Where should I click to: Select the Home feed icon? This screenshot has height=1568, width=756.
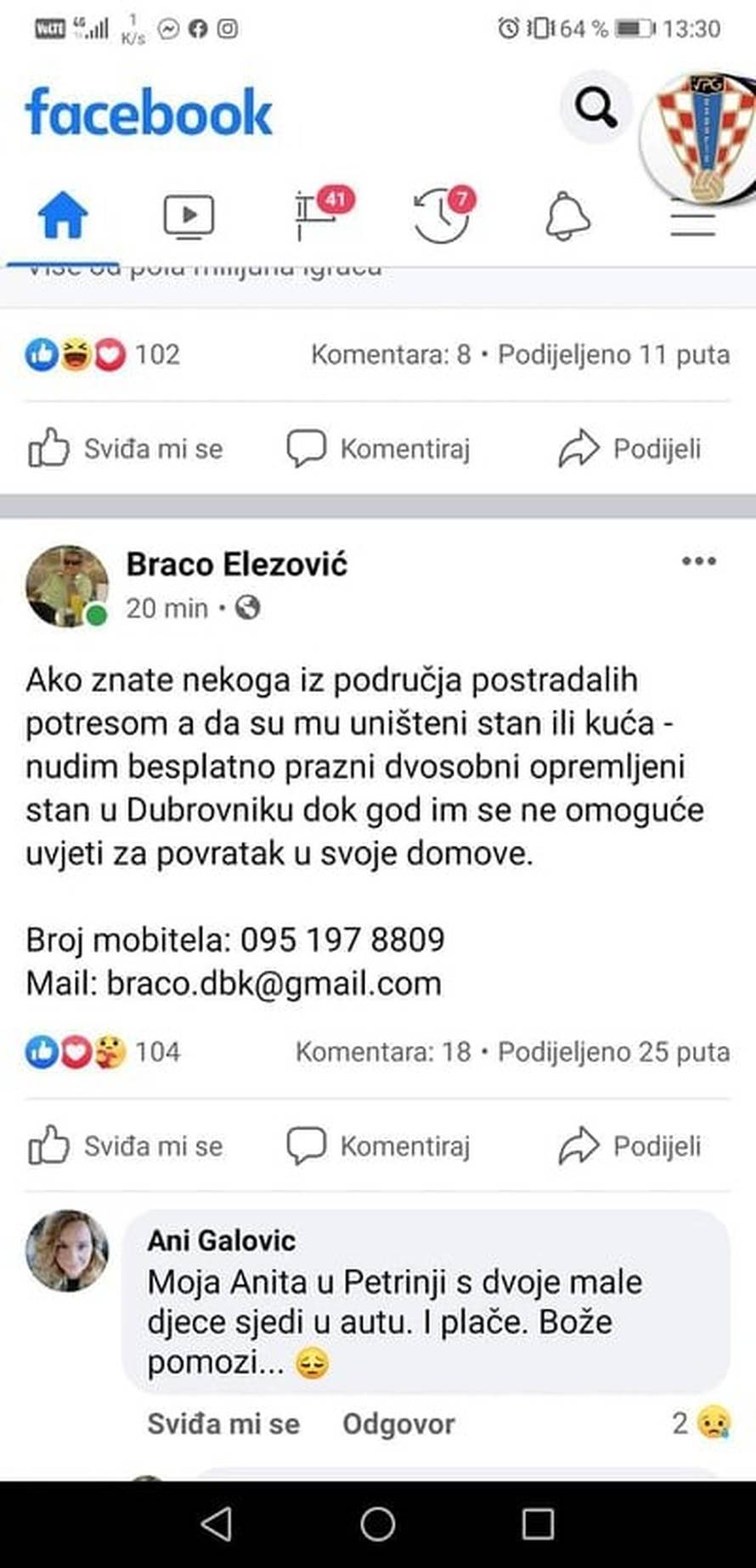point(64,216)
